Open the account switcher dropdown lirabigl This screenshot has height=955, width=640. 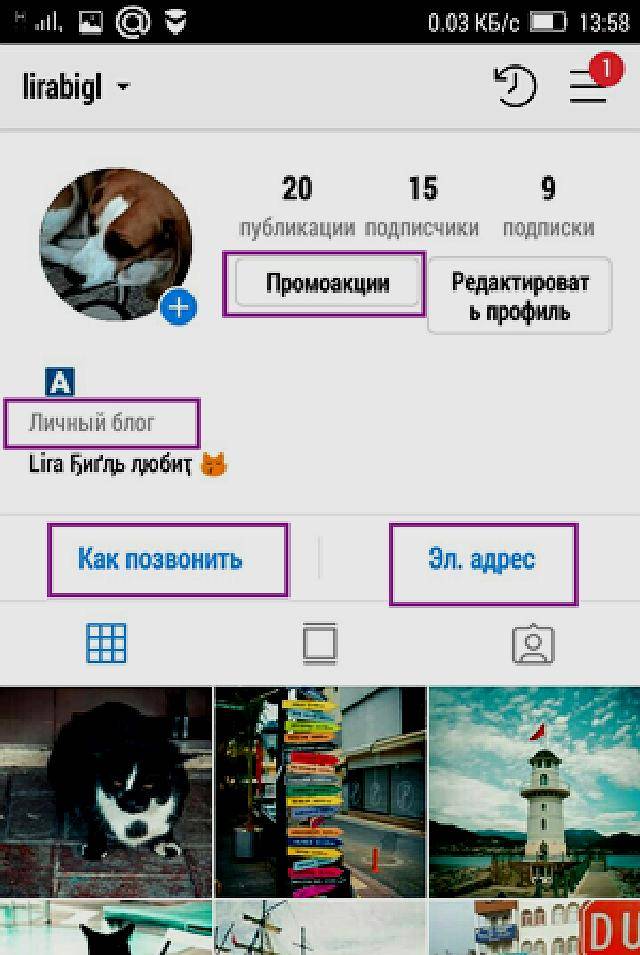pyautogui.click(x=75, y=87)
